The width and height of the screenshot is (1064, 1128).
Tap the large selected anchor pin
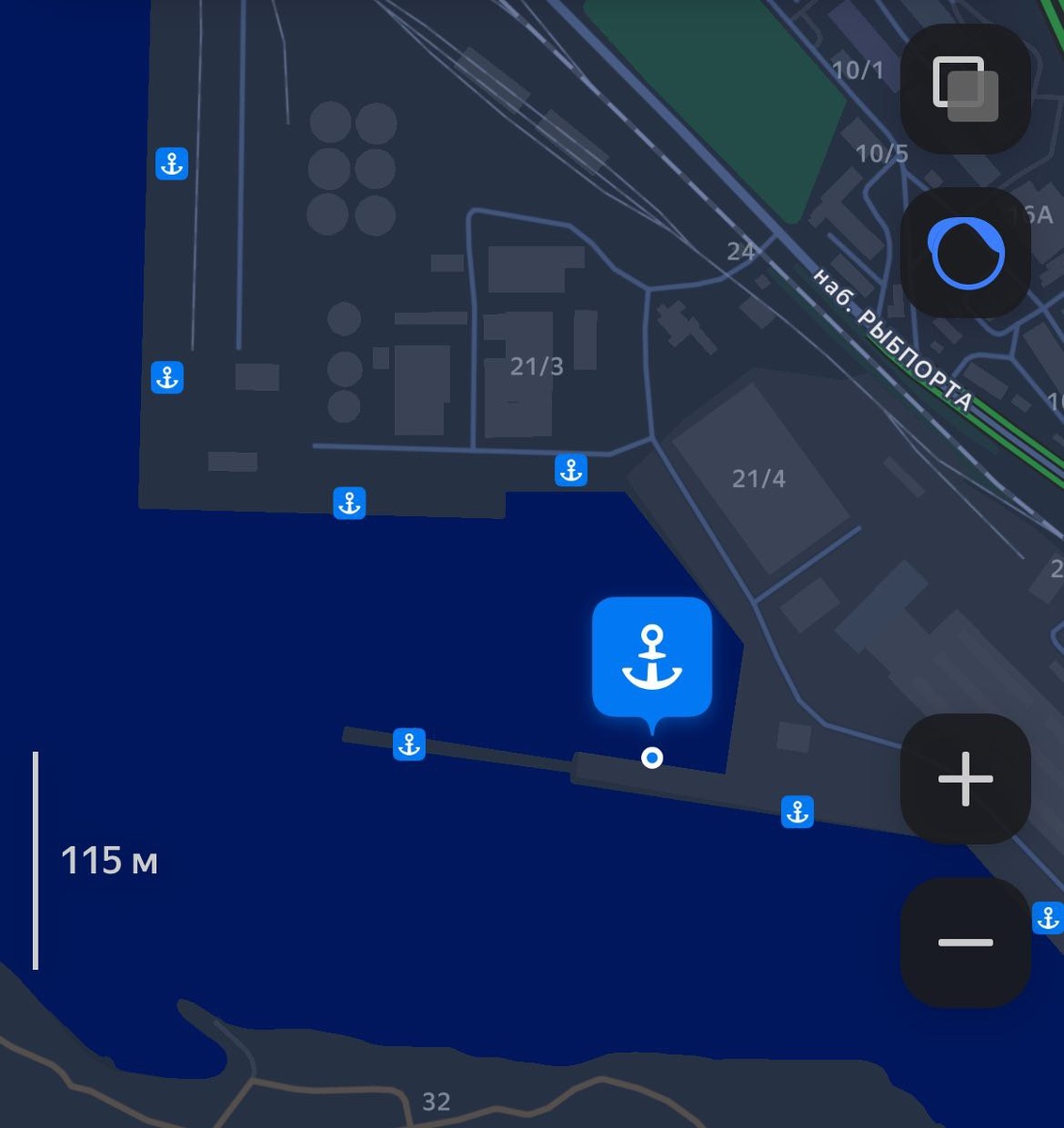651,658
